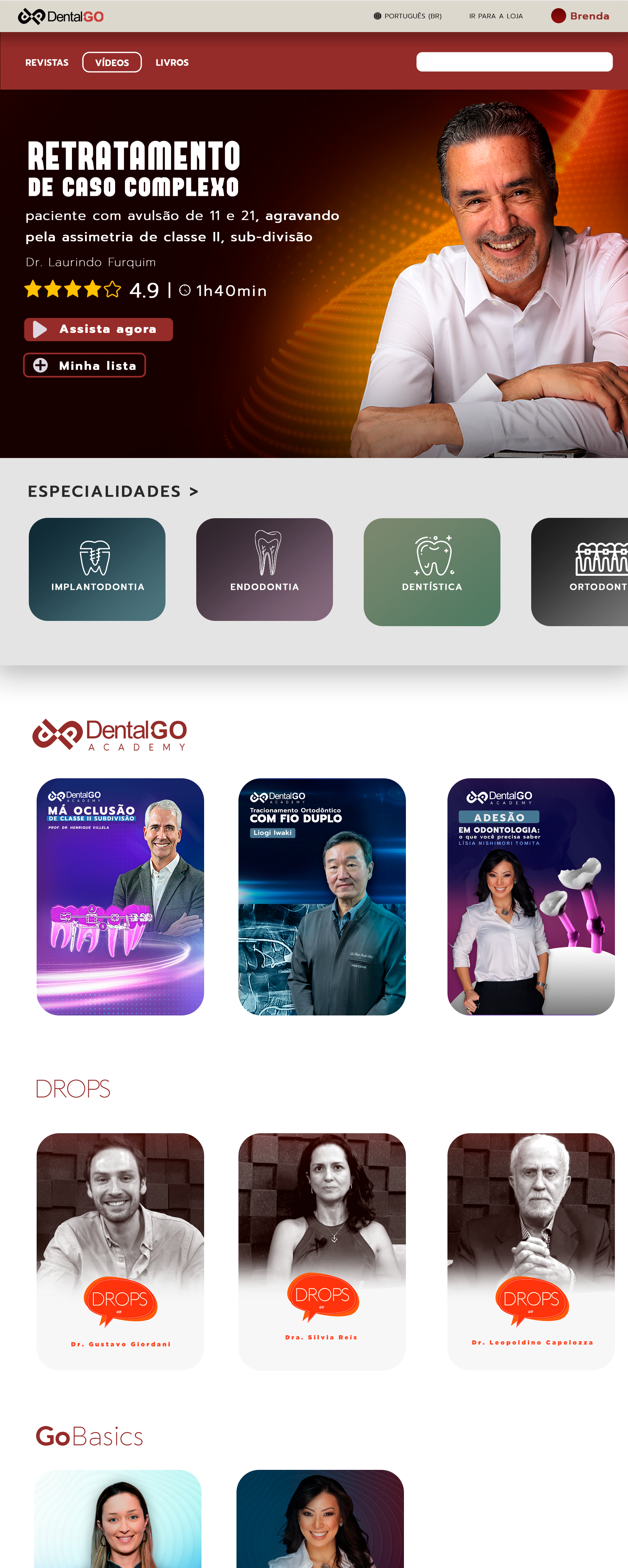
Task: Choose the Dentística specialty card
Action: 431,571
